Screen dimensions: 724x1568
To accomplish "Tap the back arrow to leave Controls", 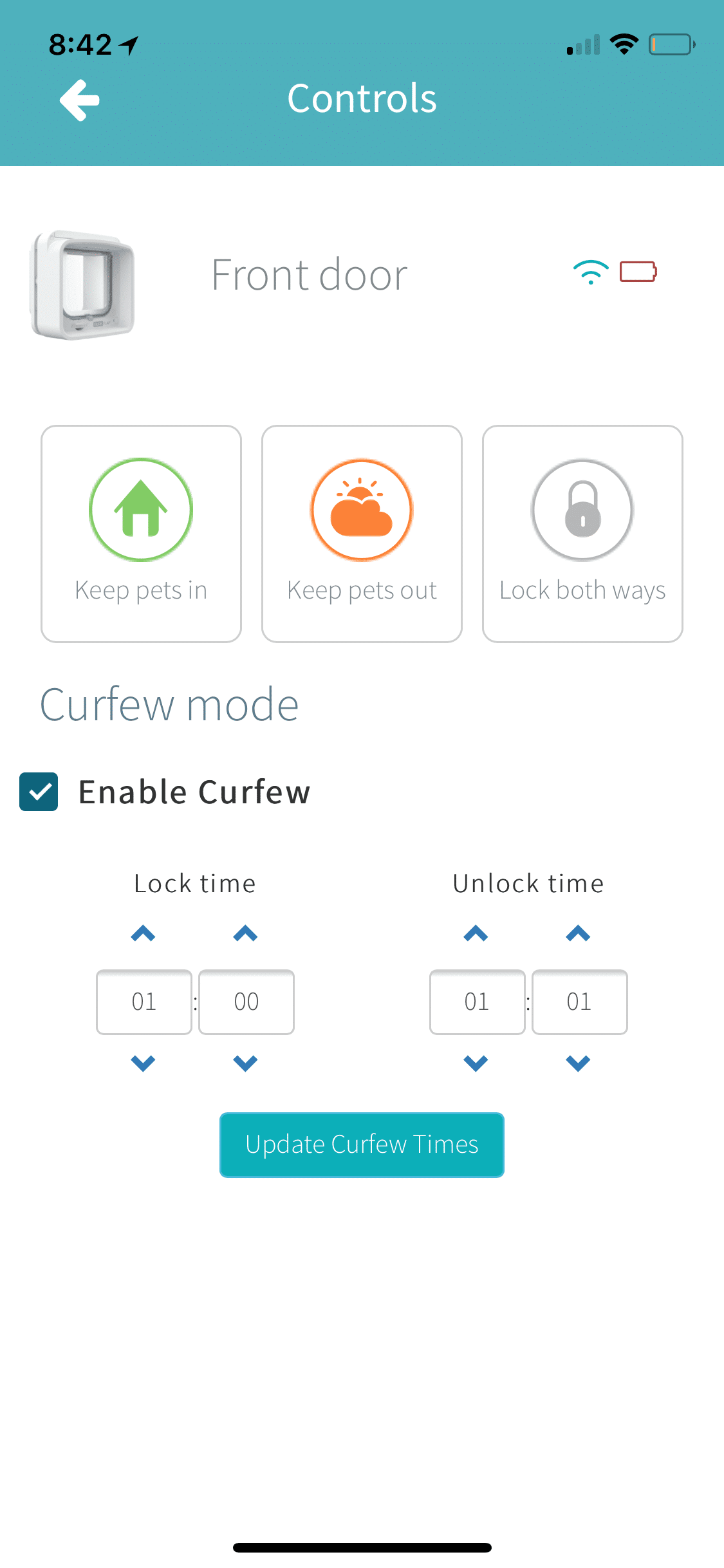I will [x=79, y=100].
